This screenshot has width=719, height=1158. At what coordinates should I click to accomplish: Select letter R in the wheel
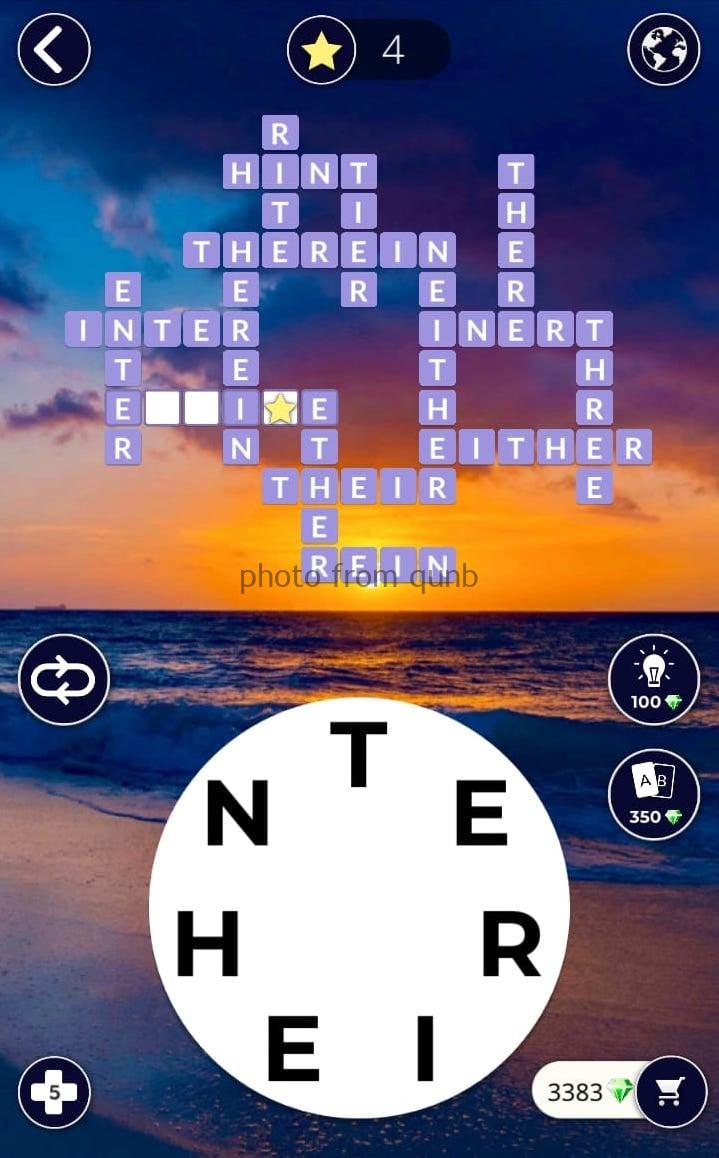click(510, 943)
